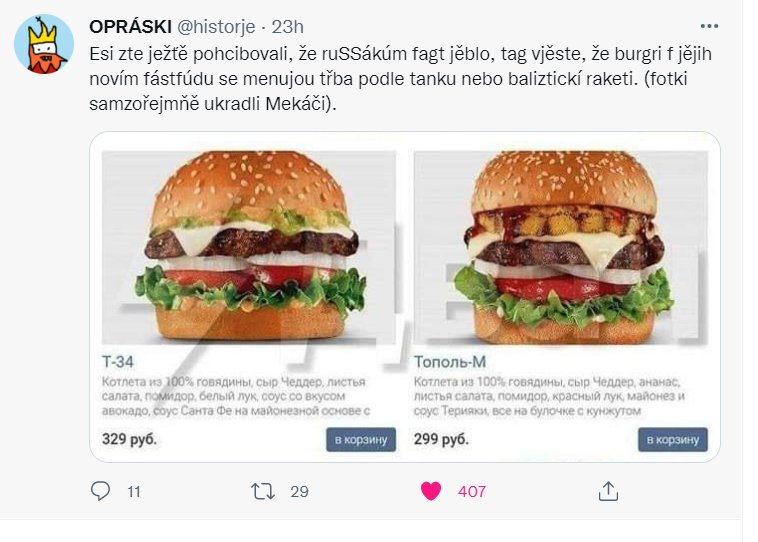
Task: Open the attached burger menu image
Action: (405, 297)
